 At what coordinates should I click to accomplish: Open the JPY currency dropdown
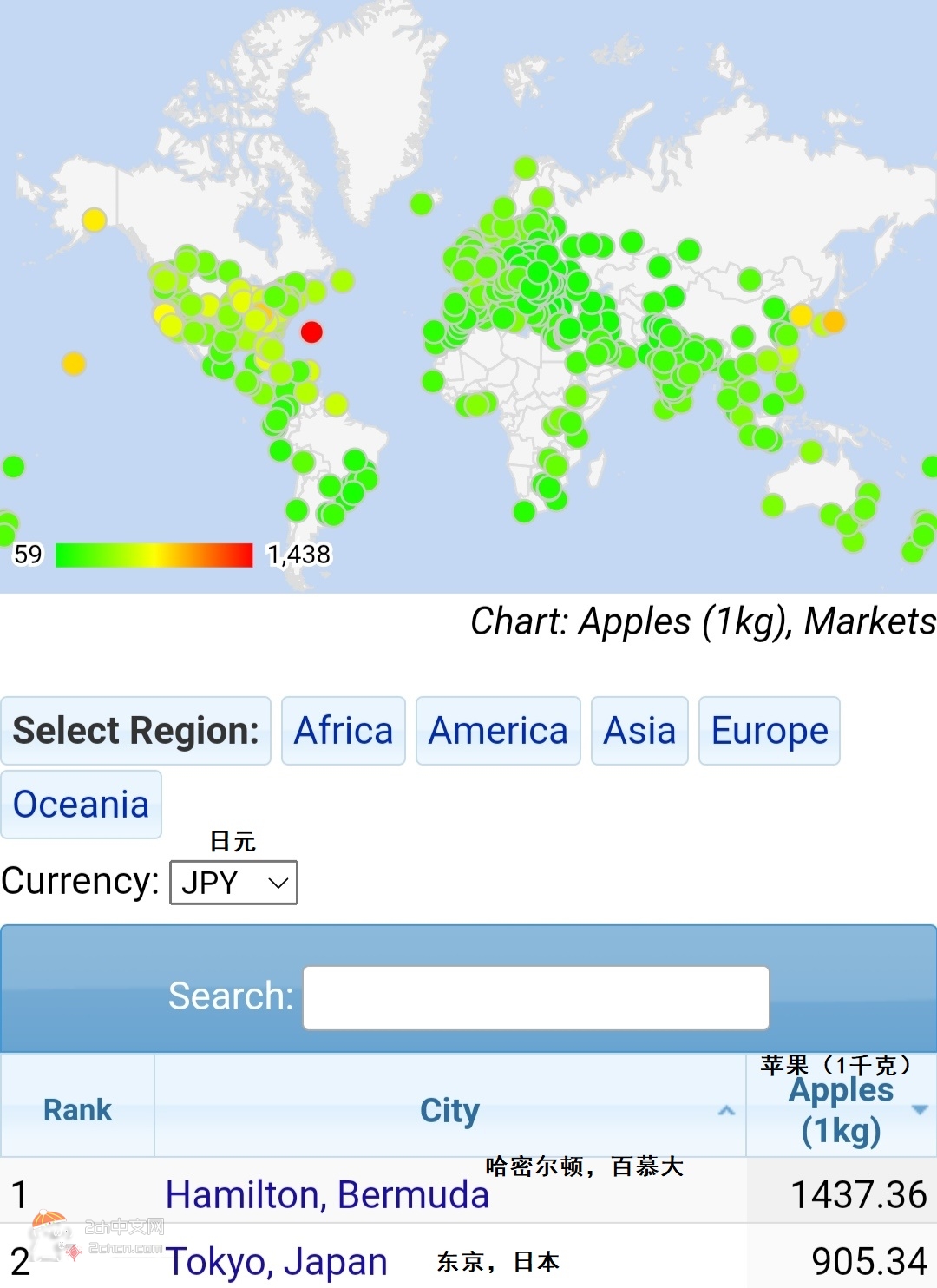(233, 883)
